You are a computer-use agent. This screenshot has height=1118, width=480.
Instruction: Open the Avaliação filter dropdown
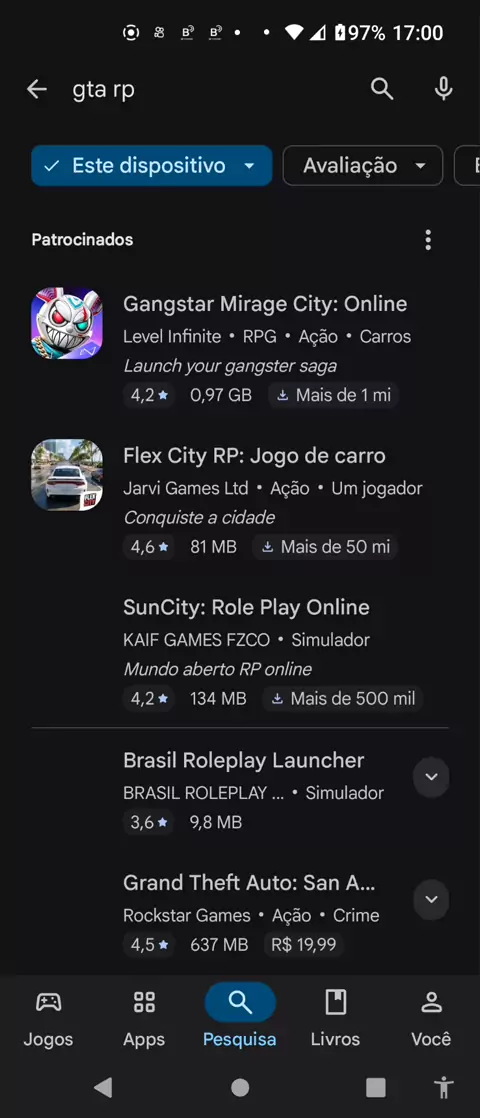[363, 165]
